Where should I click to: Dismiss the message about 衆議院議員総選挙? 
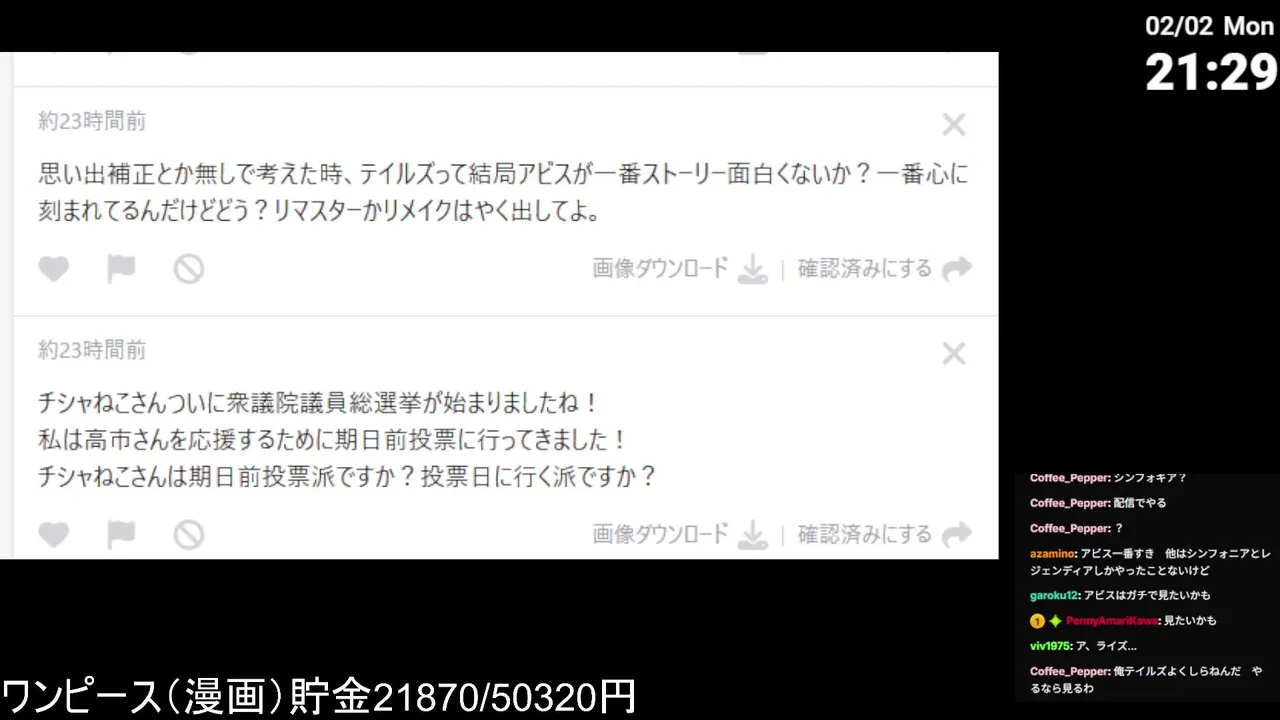[954, 354]
